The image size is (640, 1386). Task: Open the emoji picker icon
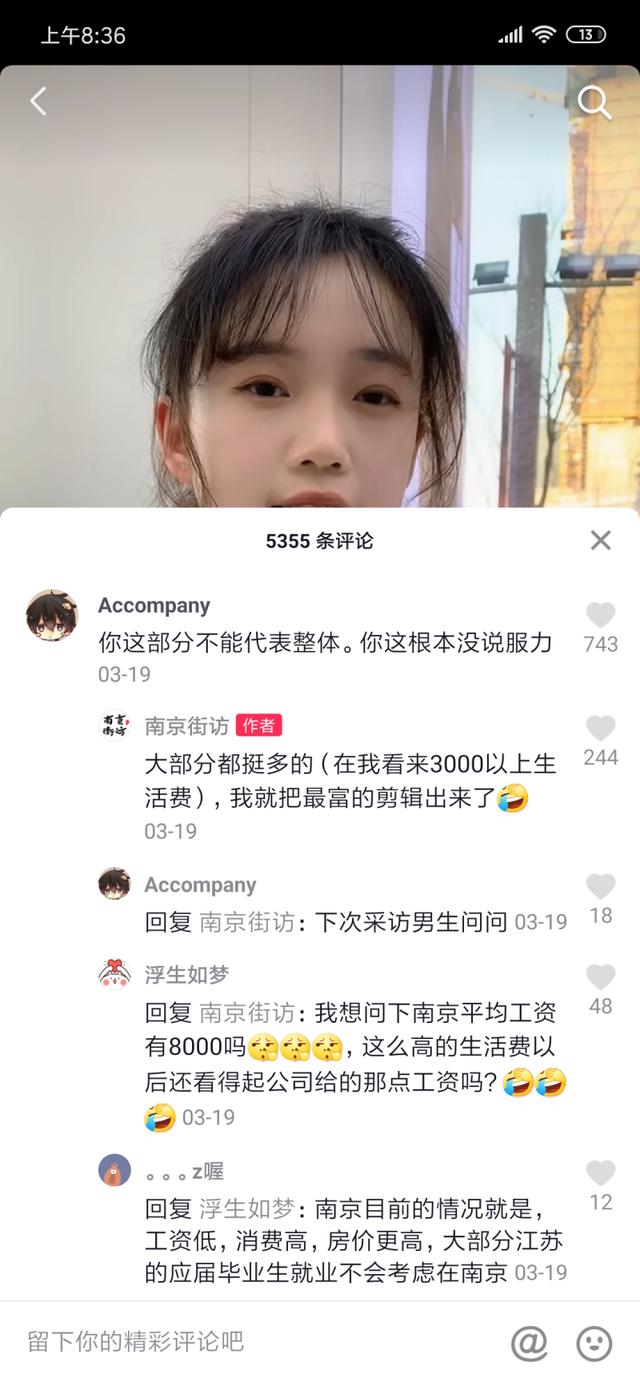tap(594, 1343)
